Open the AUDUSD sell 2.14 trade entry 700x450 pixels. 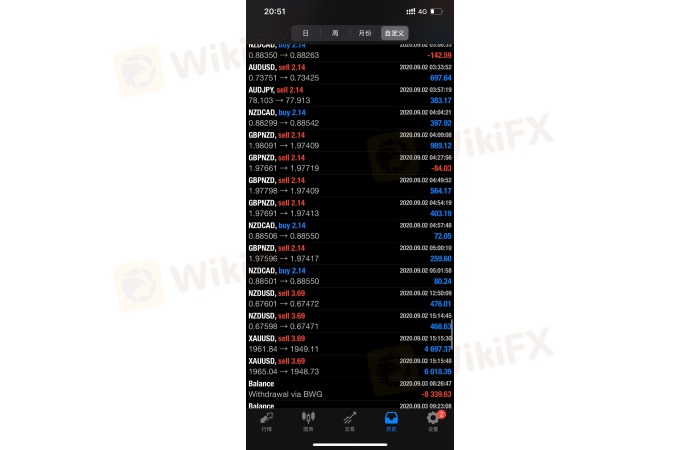(349, 72)
